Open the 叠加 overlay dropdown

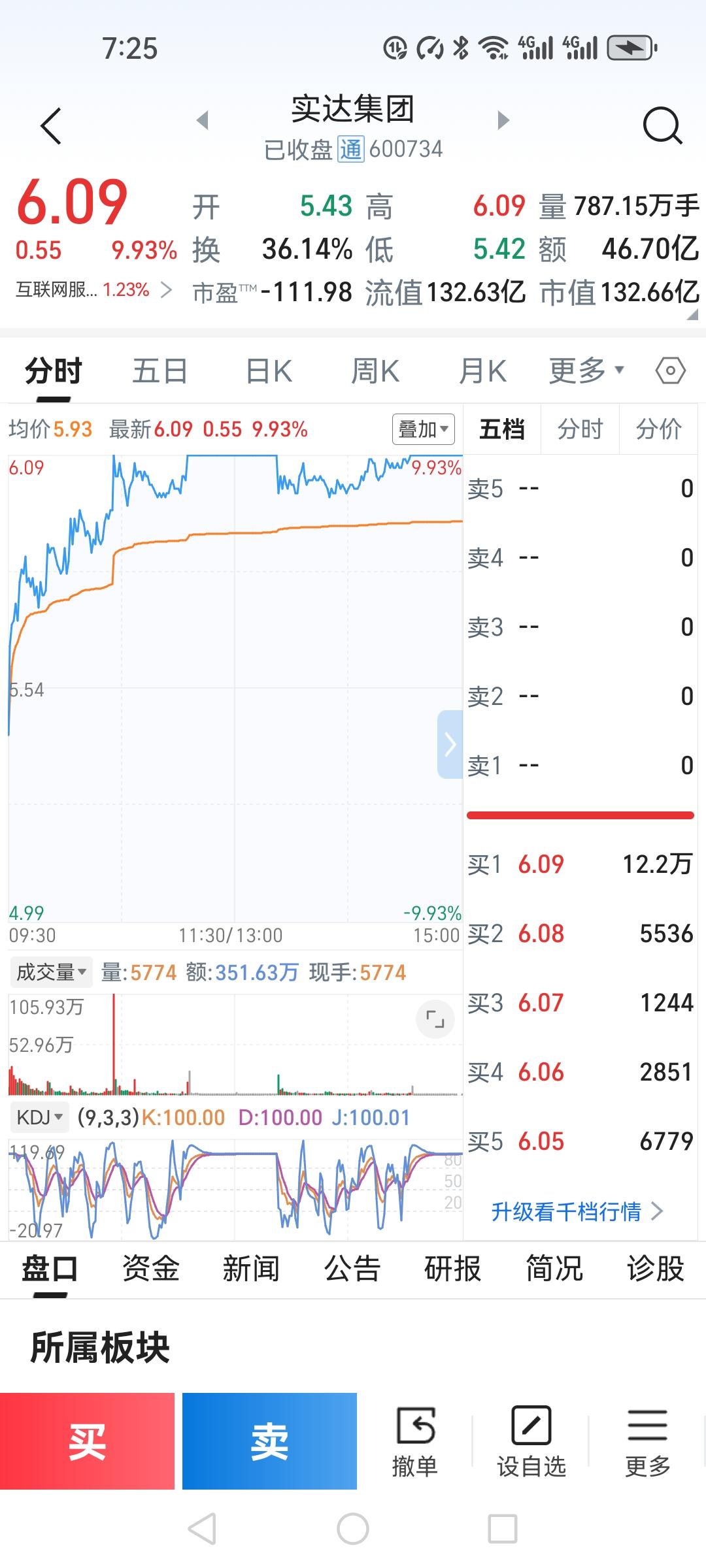click(423, 429)
